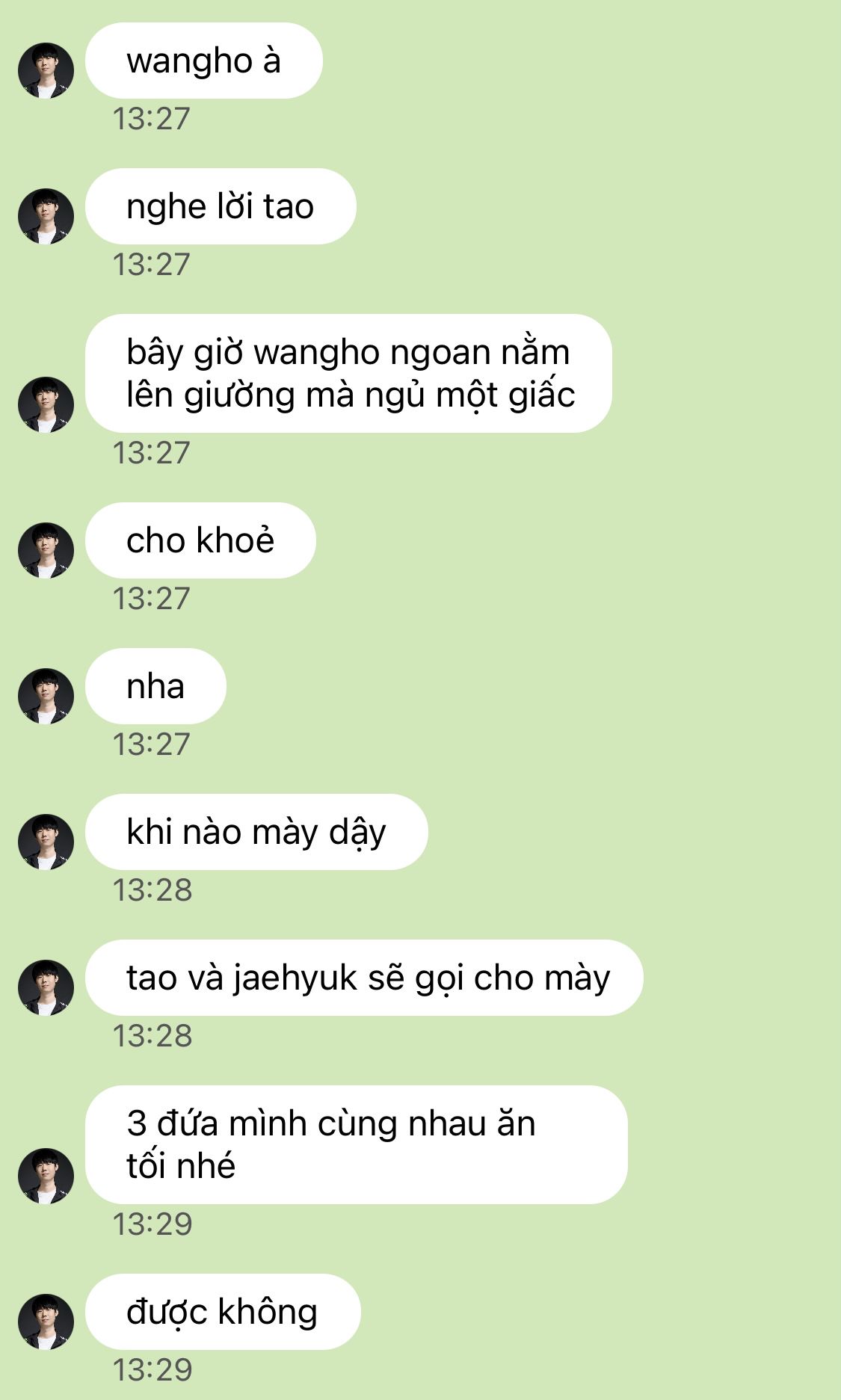The image size is (841, 1400).
Task: Tap profile picture next to "nghe lời tao"
Action: pos(46,216)
